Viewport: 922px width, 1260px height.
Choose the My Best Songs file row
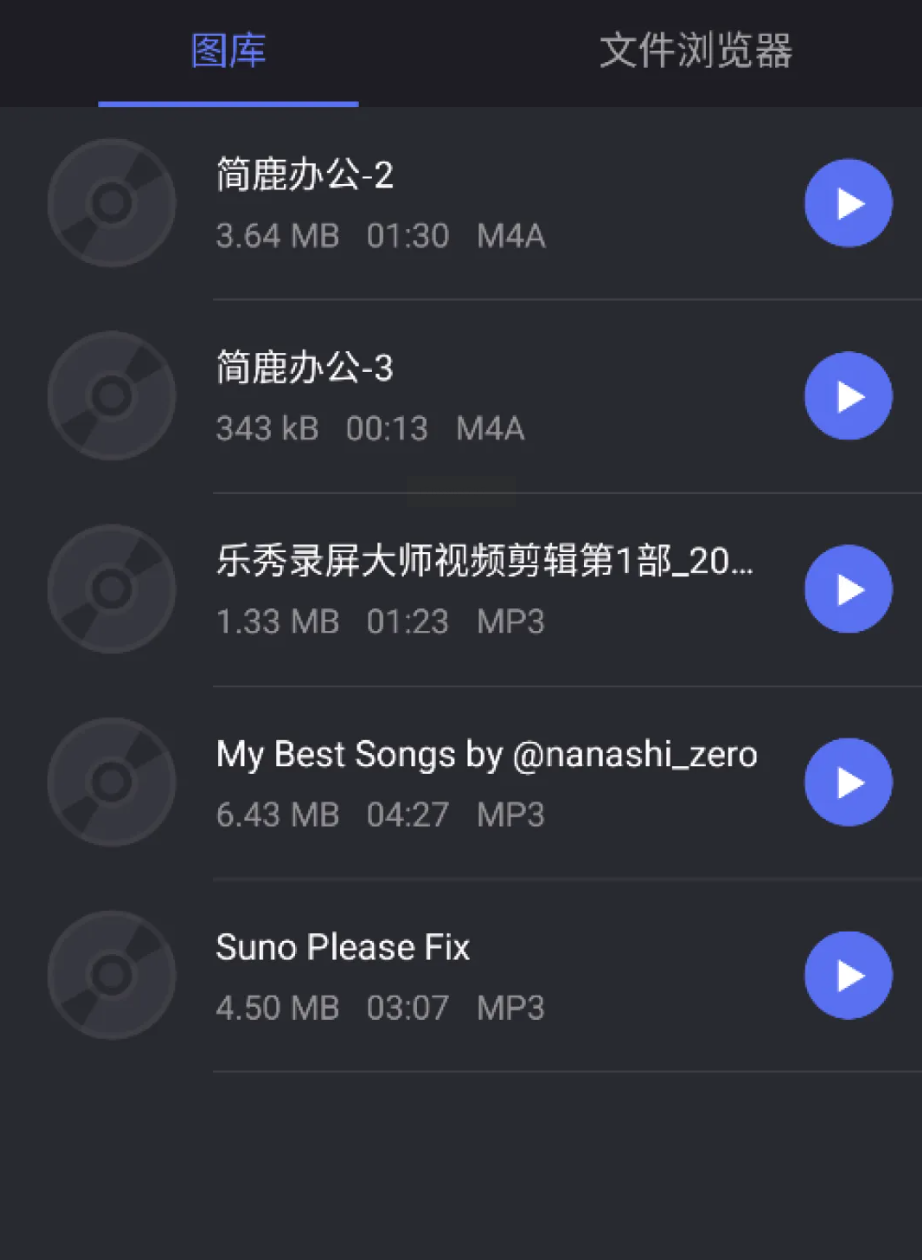[x=450, y=783]
